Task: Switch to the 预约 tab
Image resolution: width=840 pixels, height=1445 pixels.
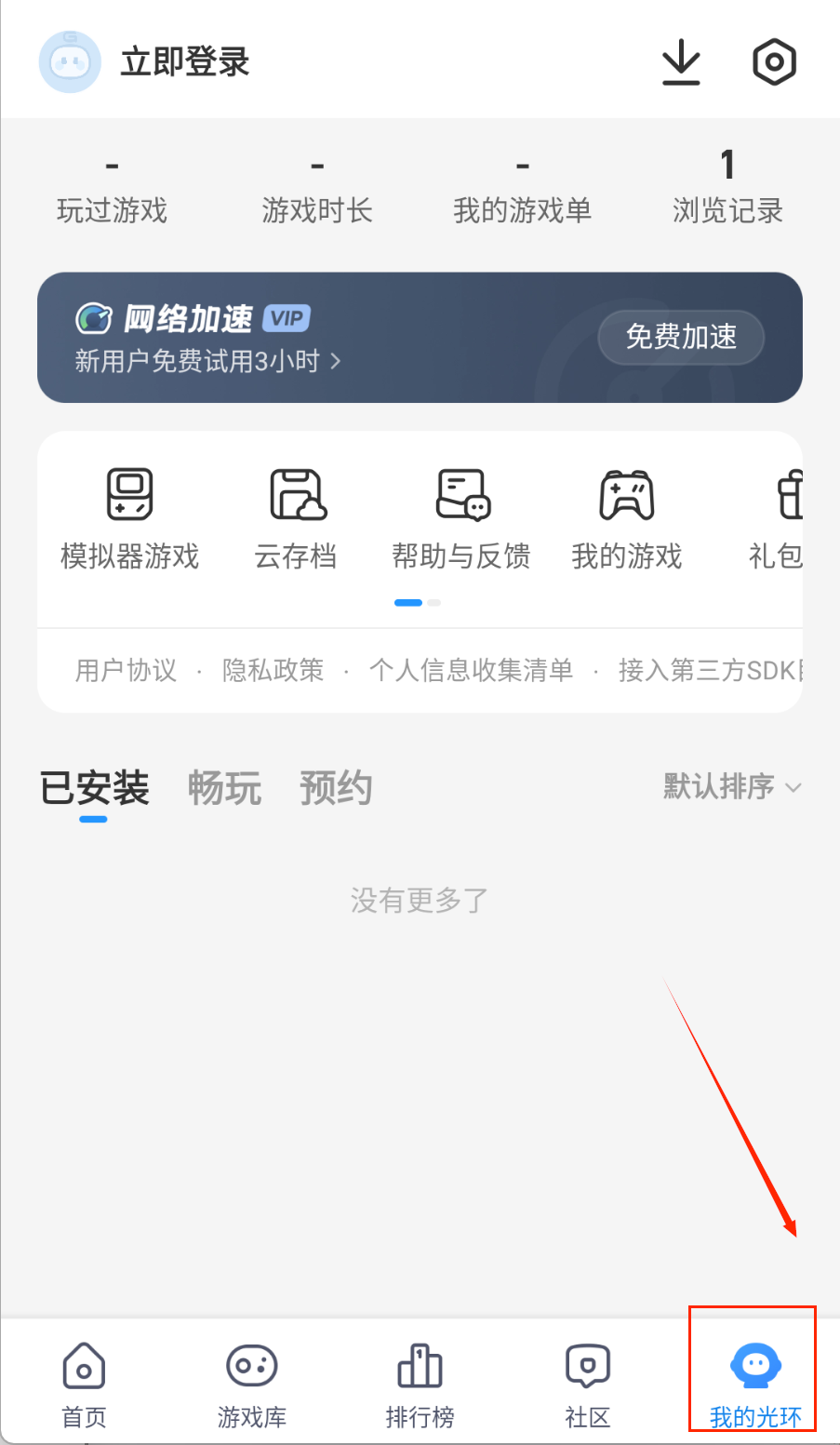Action: pyautogui.click(x=336, y=788)
